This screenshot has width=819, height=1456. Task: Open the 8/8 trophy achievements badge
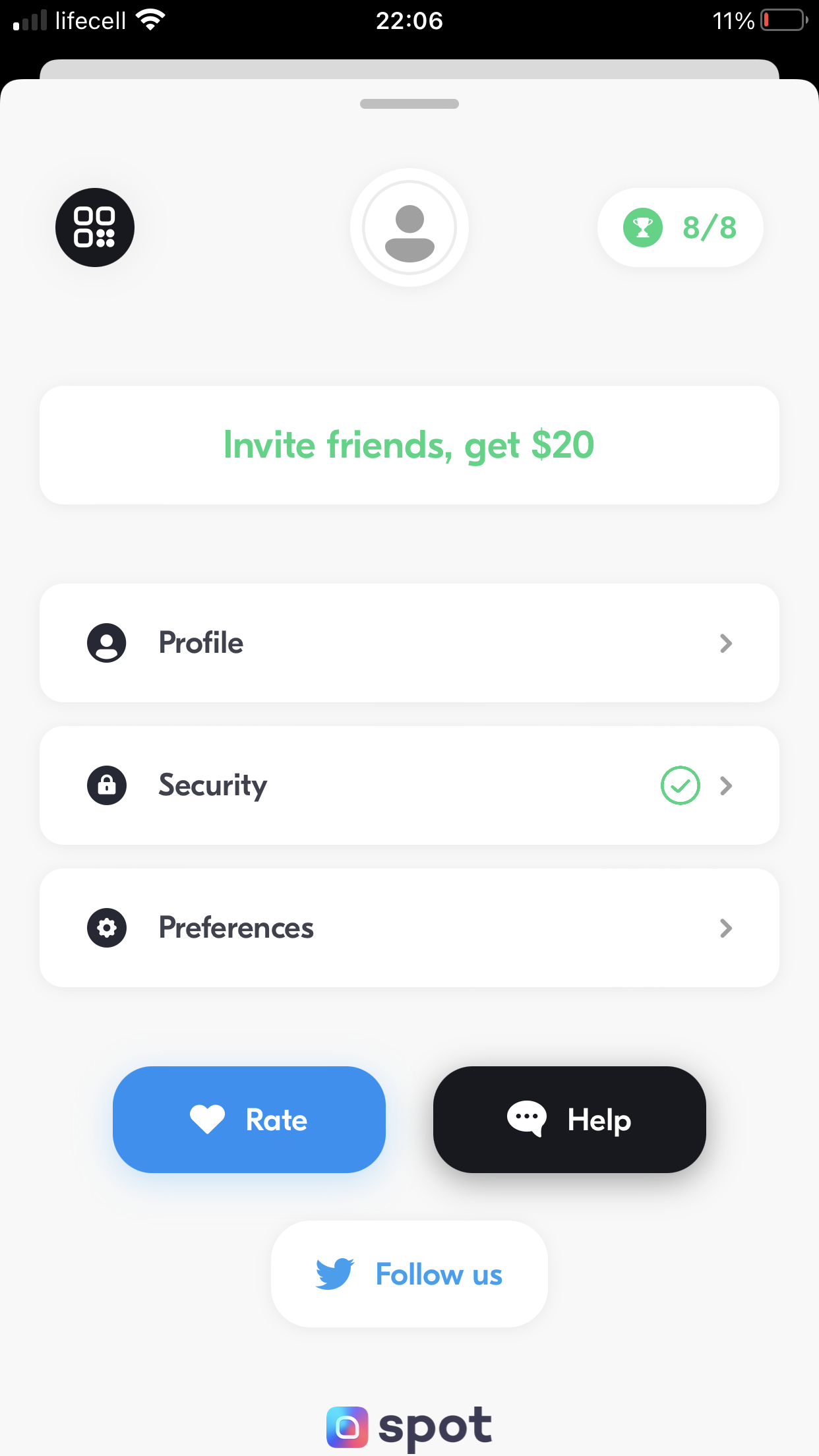tap(680, 228)
